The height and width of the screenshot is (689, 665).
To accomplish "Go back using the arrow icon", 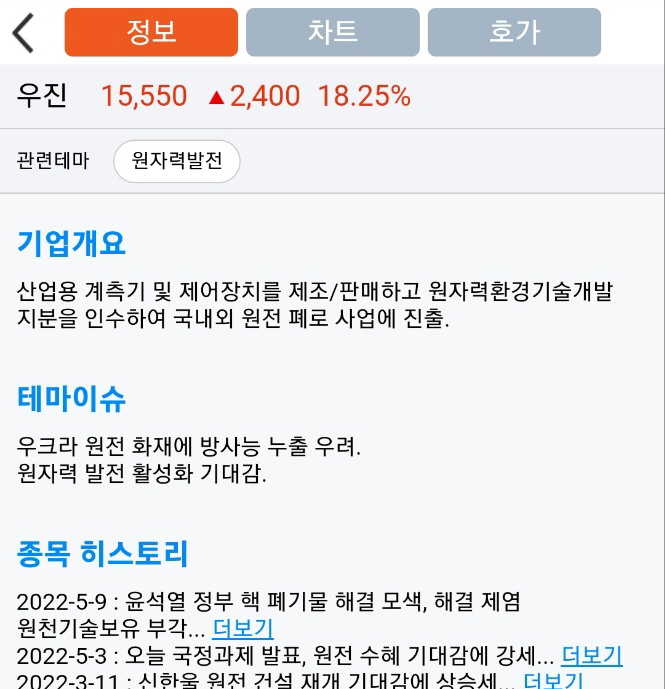I will coord(24,32).
